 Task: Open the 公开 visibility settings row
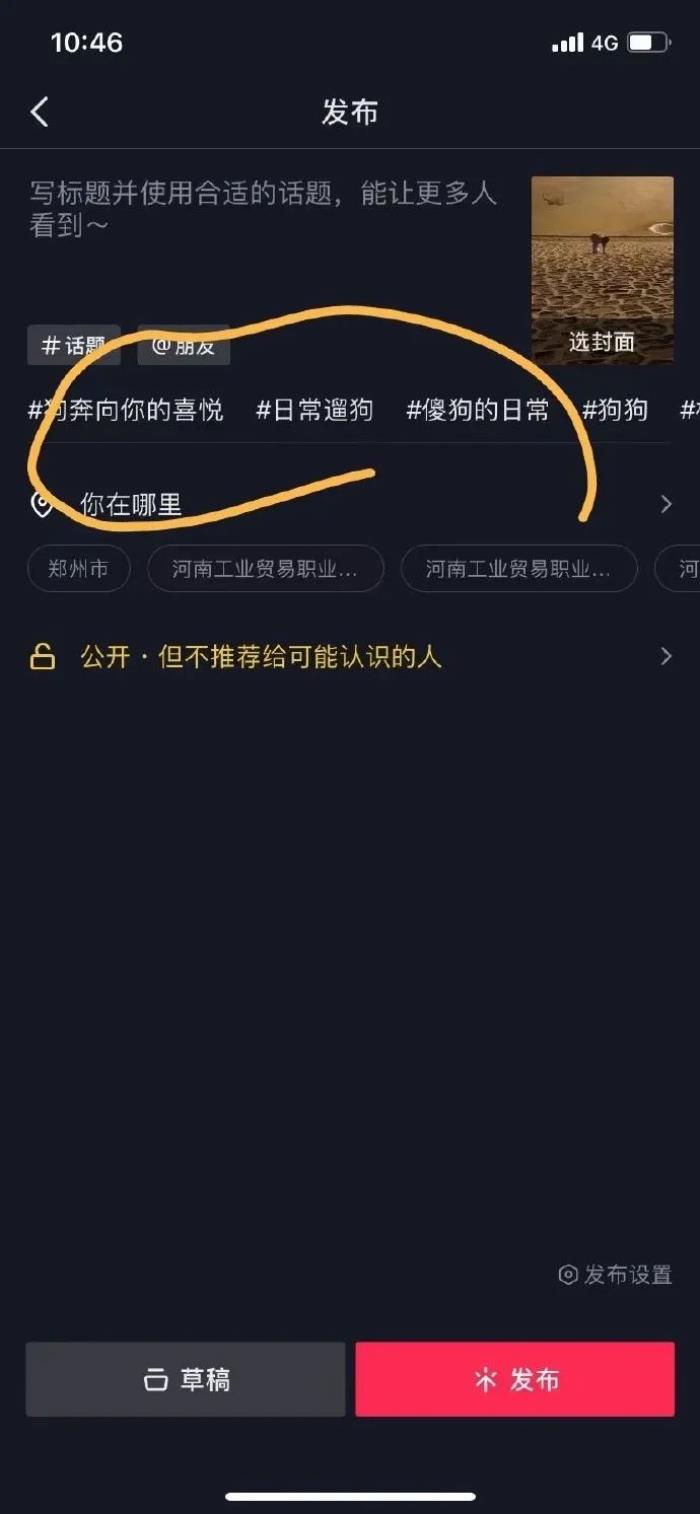[x=350, y=657]
